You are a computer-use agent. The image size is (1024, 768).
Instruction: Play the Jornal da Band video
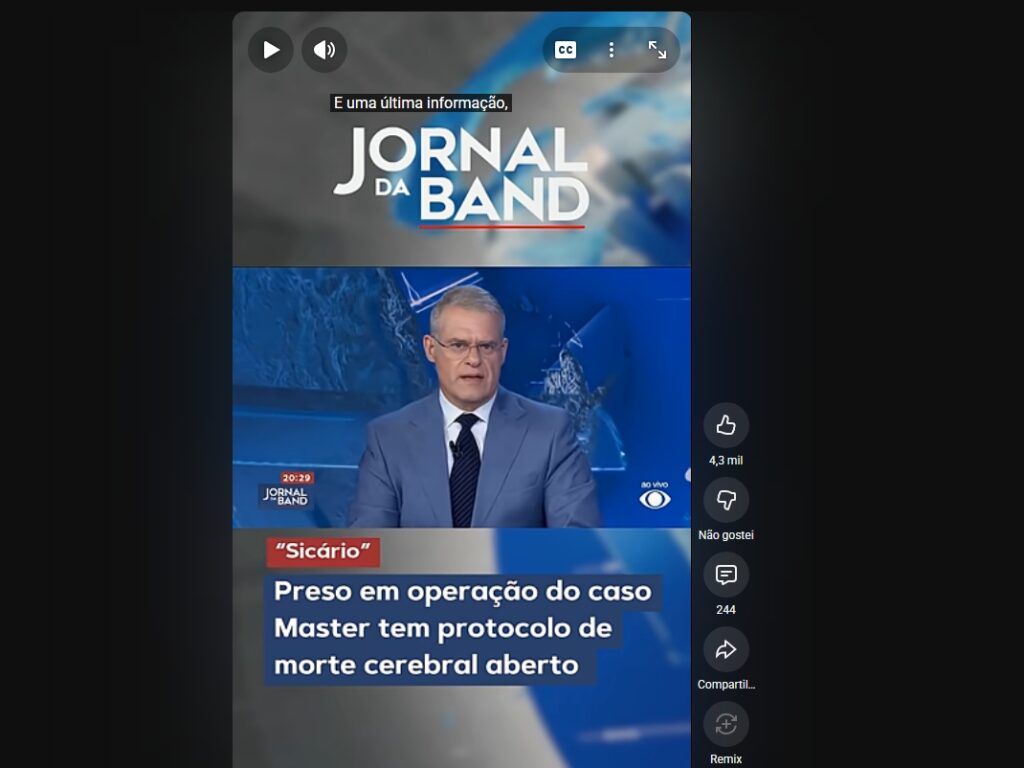[x=270, y=50]
